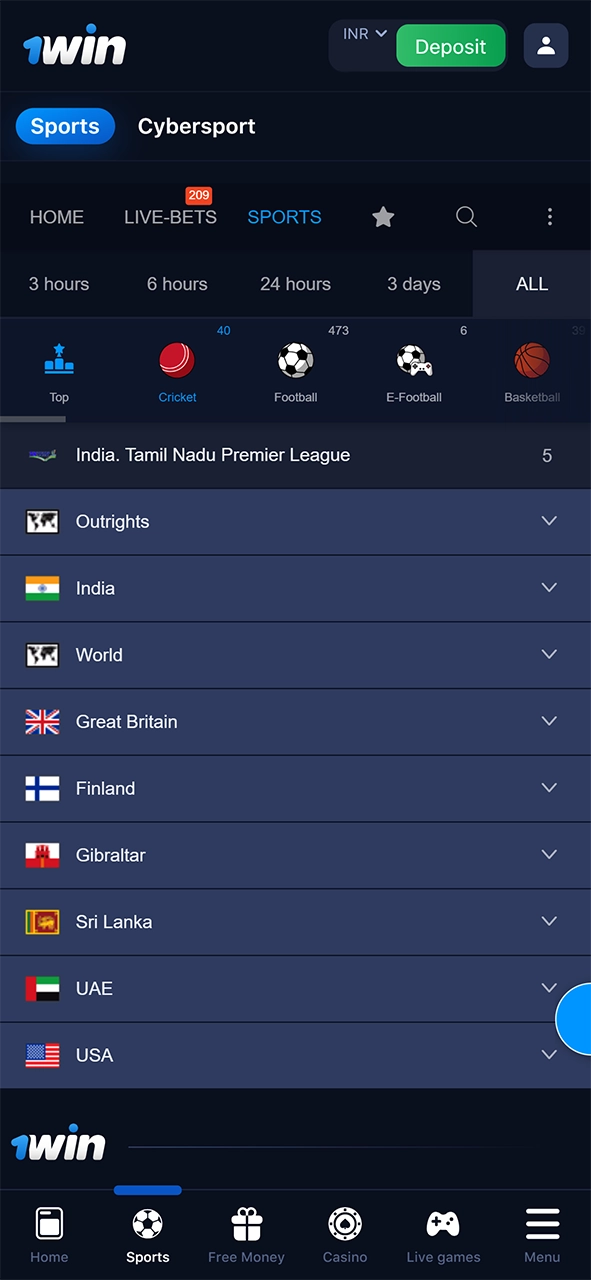Select the Football sport category
Viewport: 591px width, 1280px height.
[296, 372]
